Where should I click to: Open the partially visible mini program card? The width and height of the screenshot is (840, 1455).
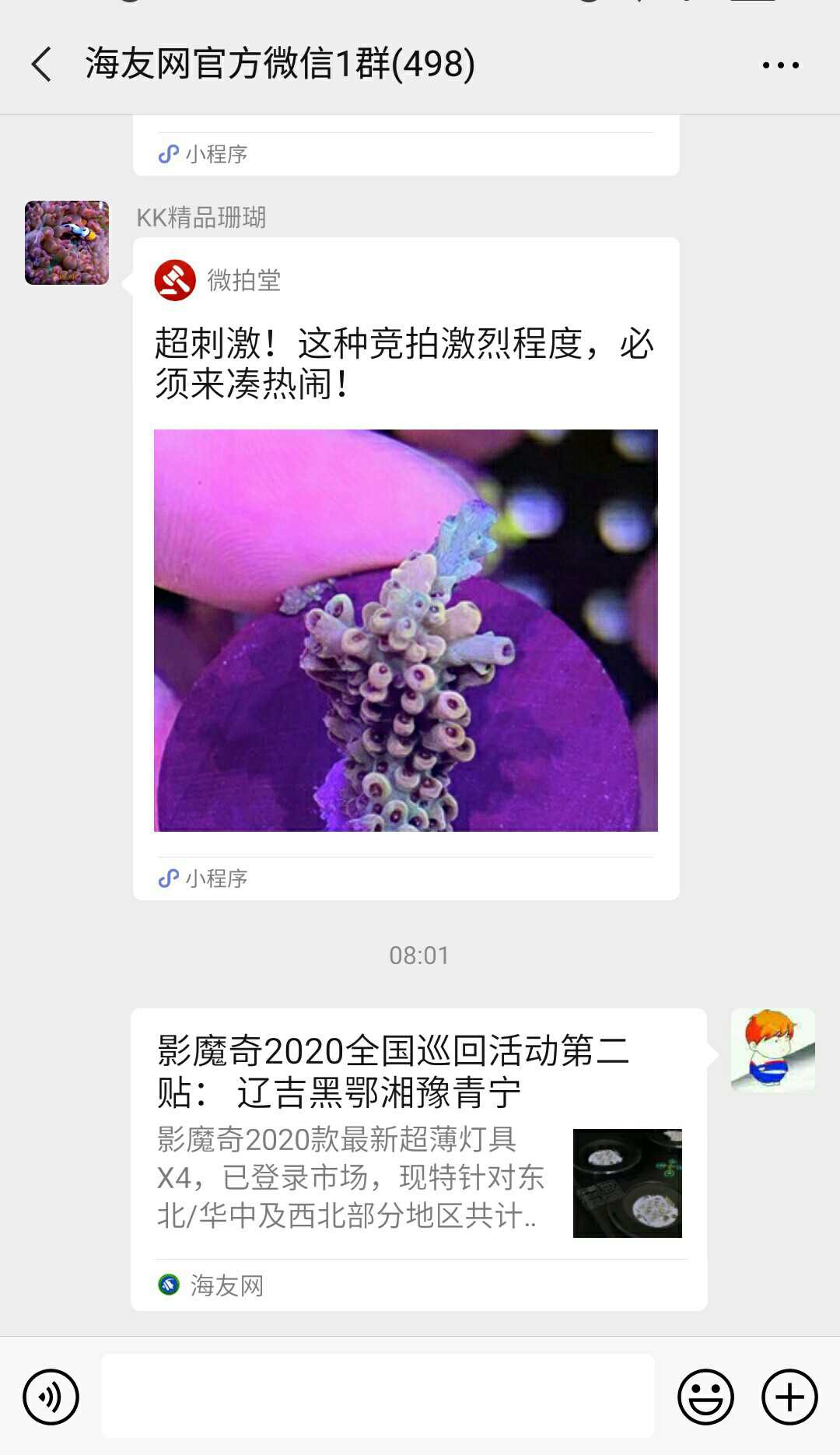pos(405,149)
